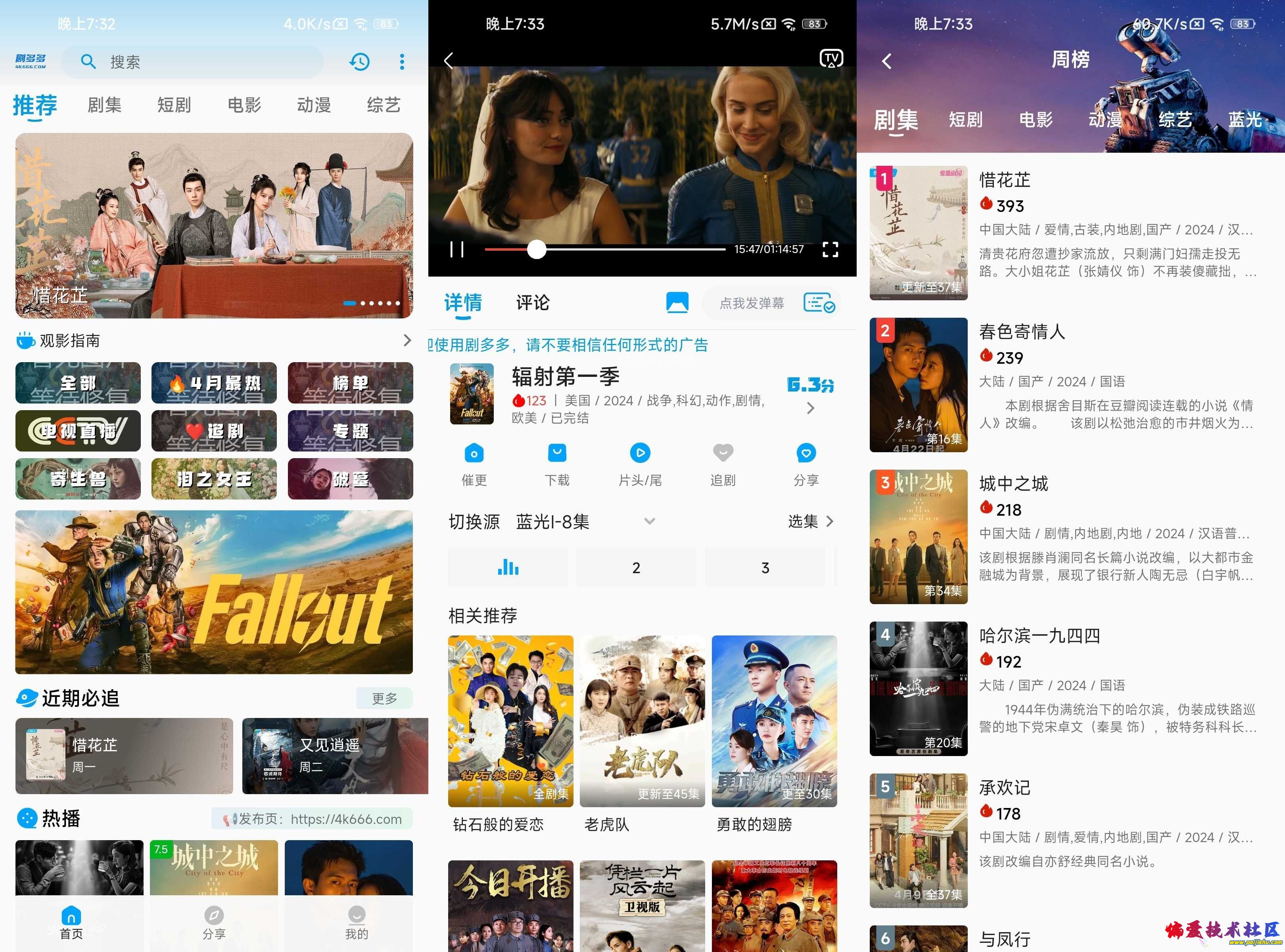Image resolution: width=1285 pixels, height=952 pixels.
Task: Expand the 蓝光I-8集 source dropdown
Action: [649, 522]
